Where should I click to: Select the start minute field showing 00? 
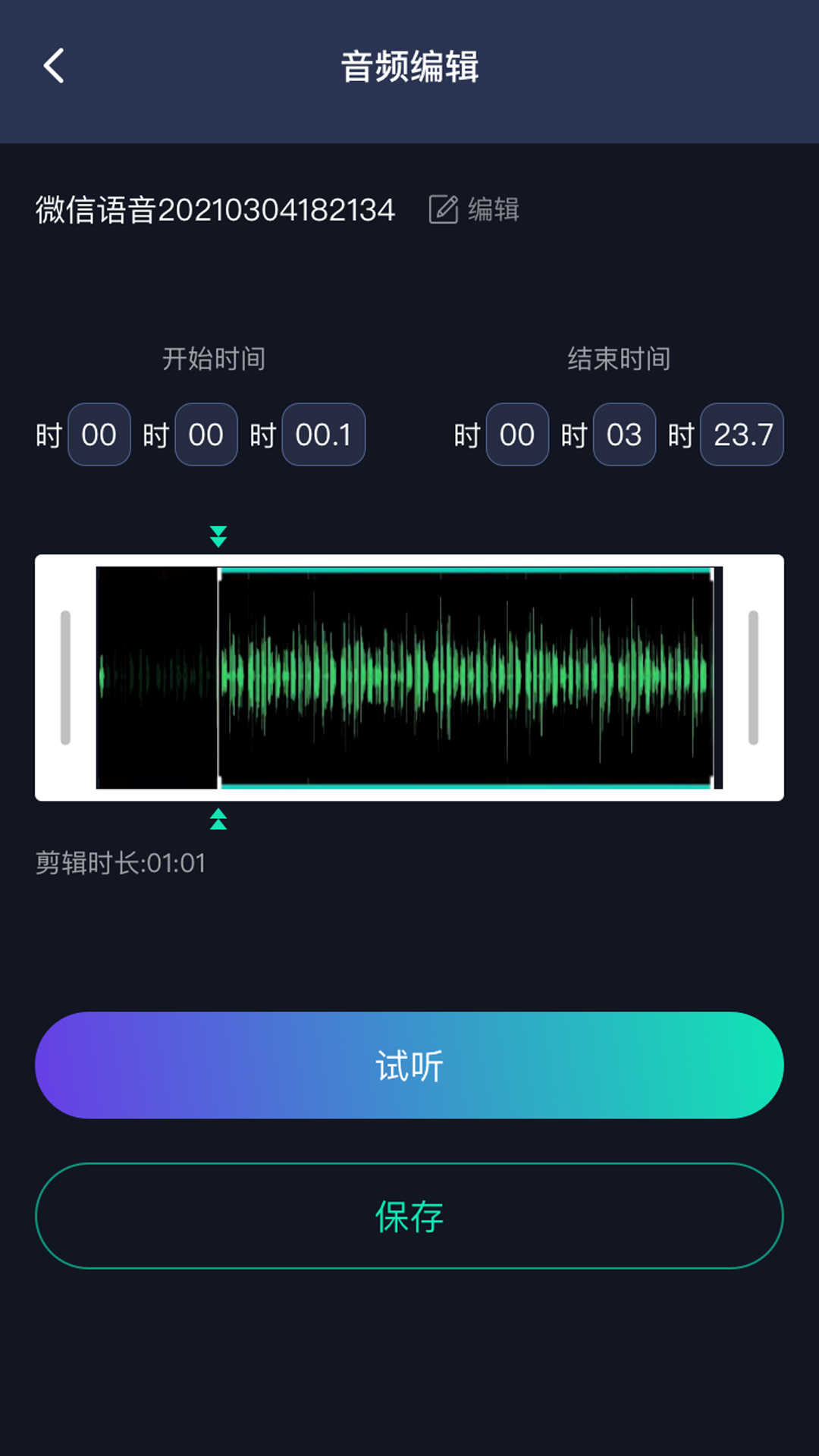pos(206,434)
